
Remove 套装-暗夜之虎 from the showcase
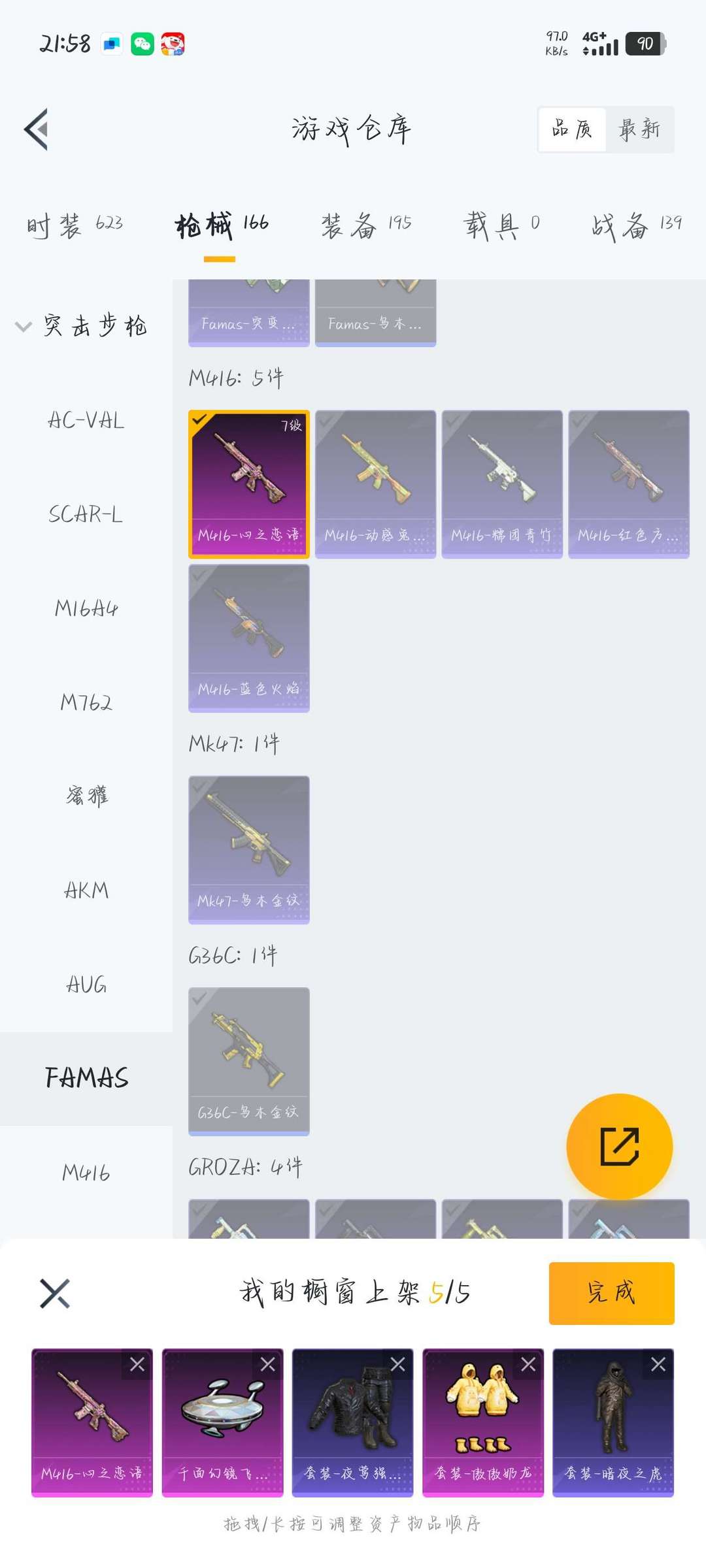tap(658, 1364)
